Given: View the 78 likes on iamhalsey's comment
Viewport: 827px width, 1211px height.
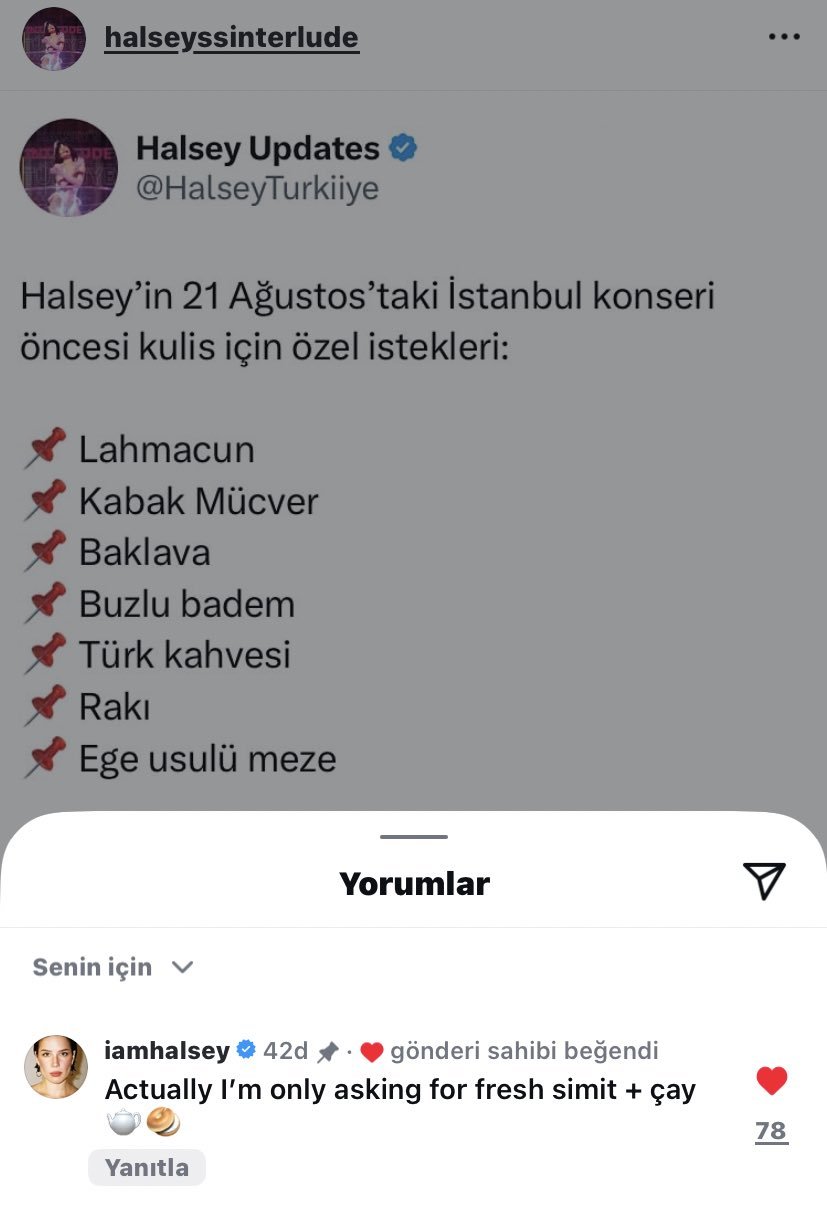Looking at the screenshot, I should coord(771,1131).
